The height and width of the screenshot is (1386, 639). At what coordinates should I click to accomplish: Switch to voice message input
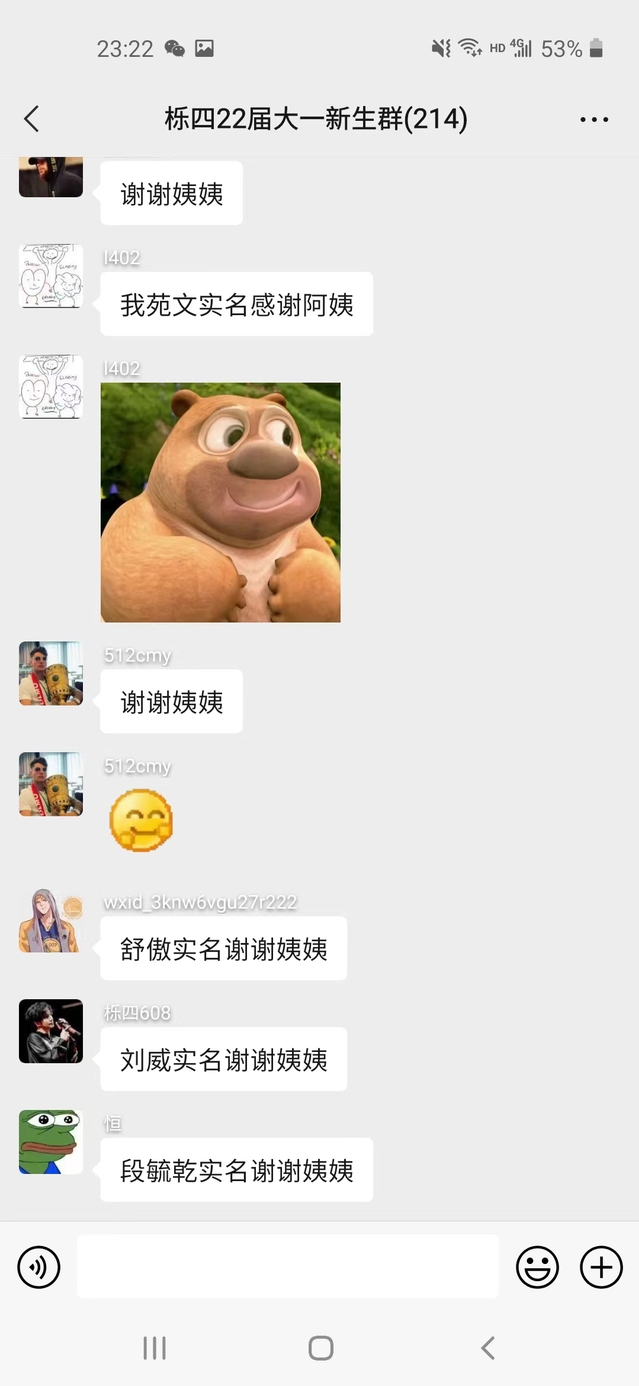39,1267
